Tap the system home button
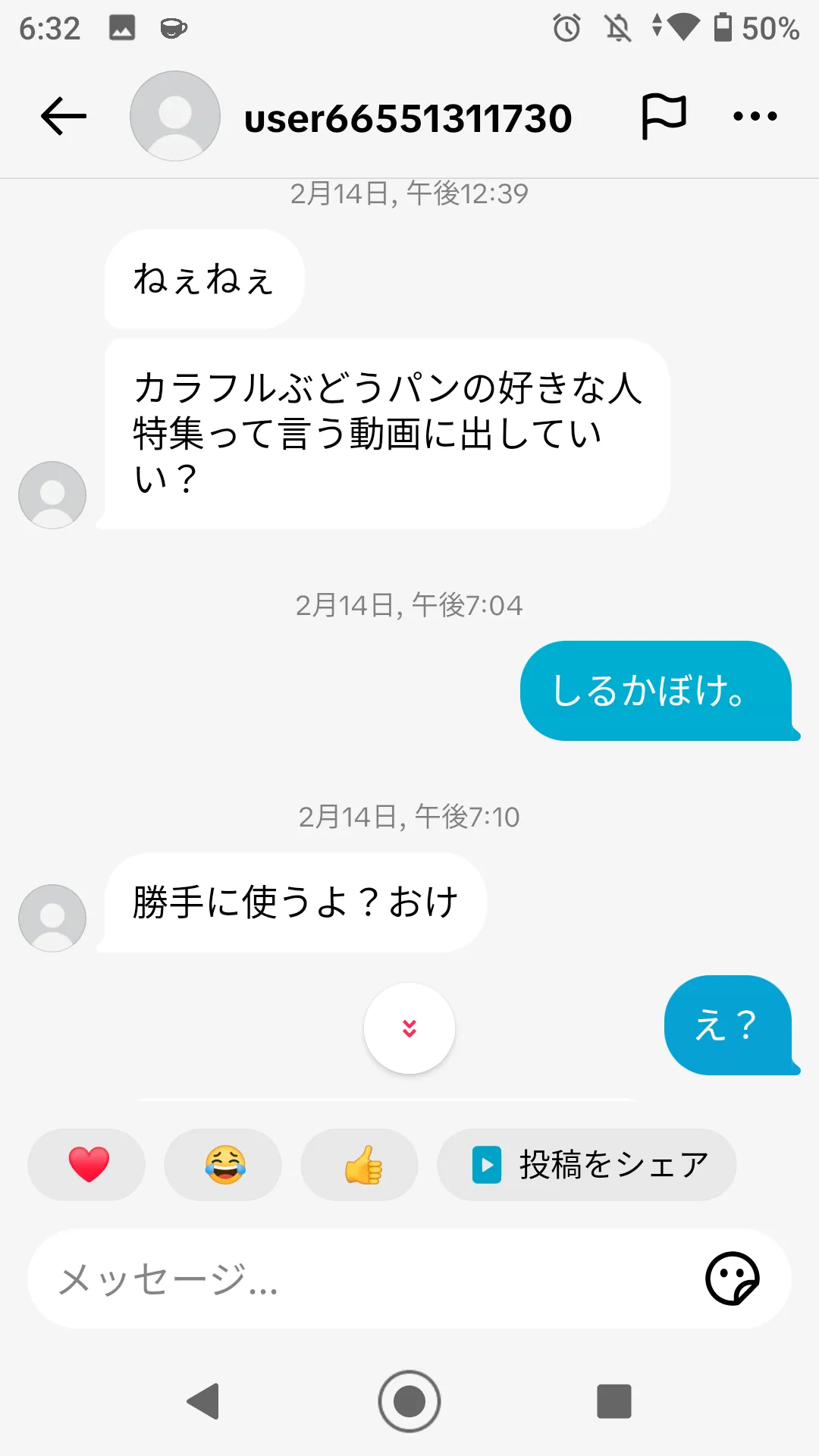 pyautogui.click(x=409, y=1401)
